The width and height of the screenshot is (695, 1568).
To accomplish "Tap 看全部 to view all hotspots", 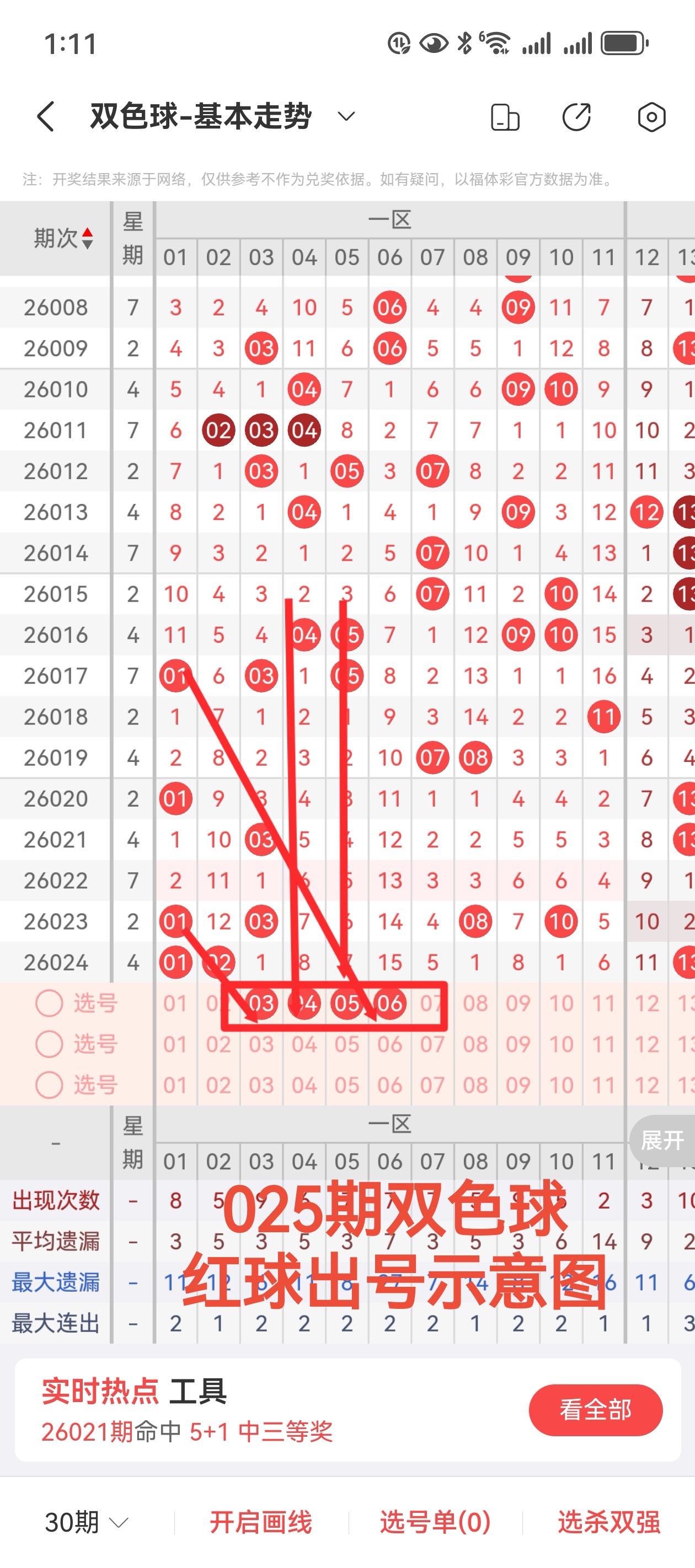I will 595,1410.
